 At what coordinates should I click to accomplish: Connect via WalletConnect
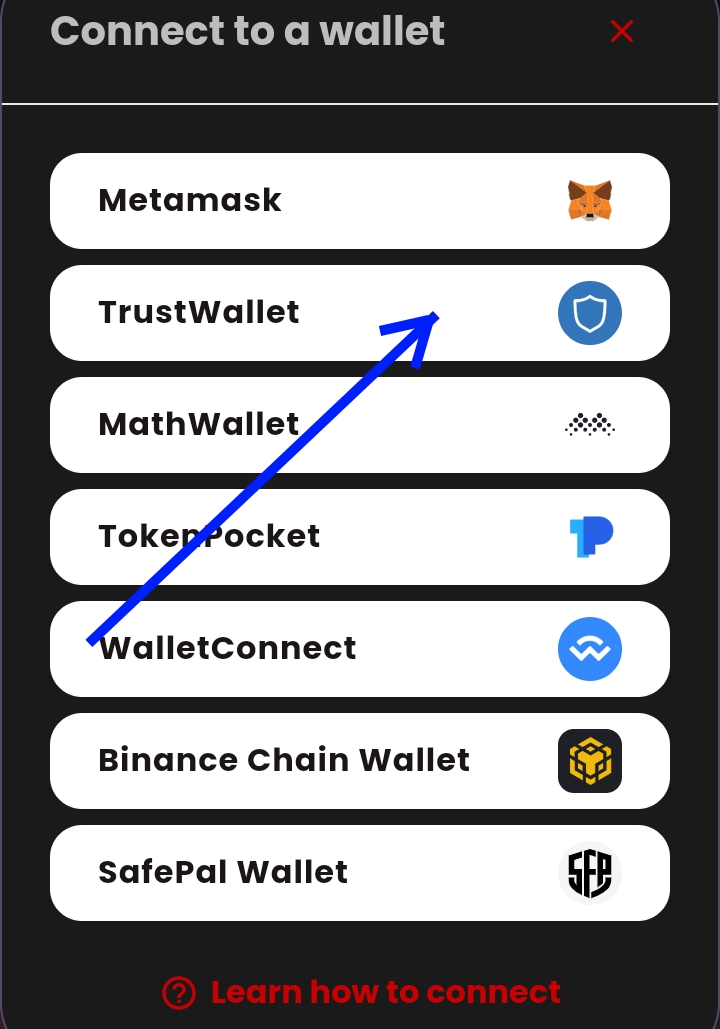359,649
